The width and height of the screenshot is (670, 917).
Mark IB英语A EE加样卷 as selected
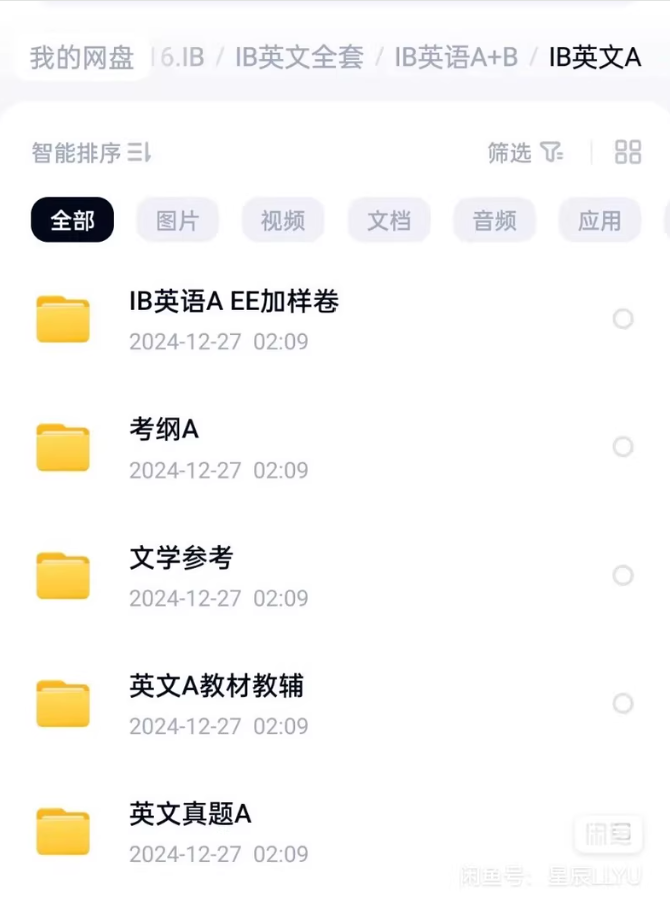(x=623, y=319)
